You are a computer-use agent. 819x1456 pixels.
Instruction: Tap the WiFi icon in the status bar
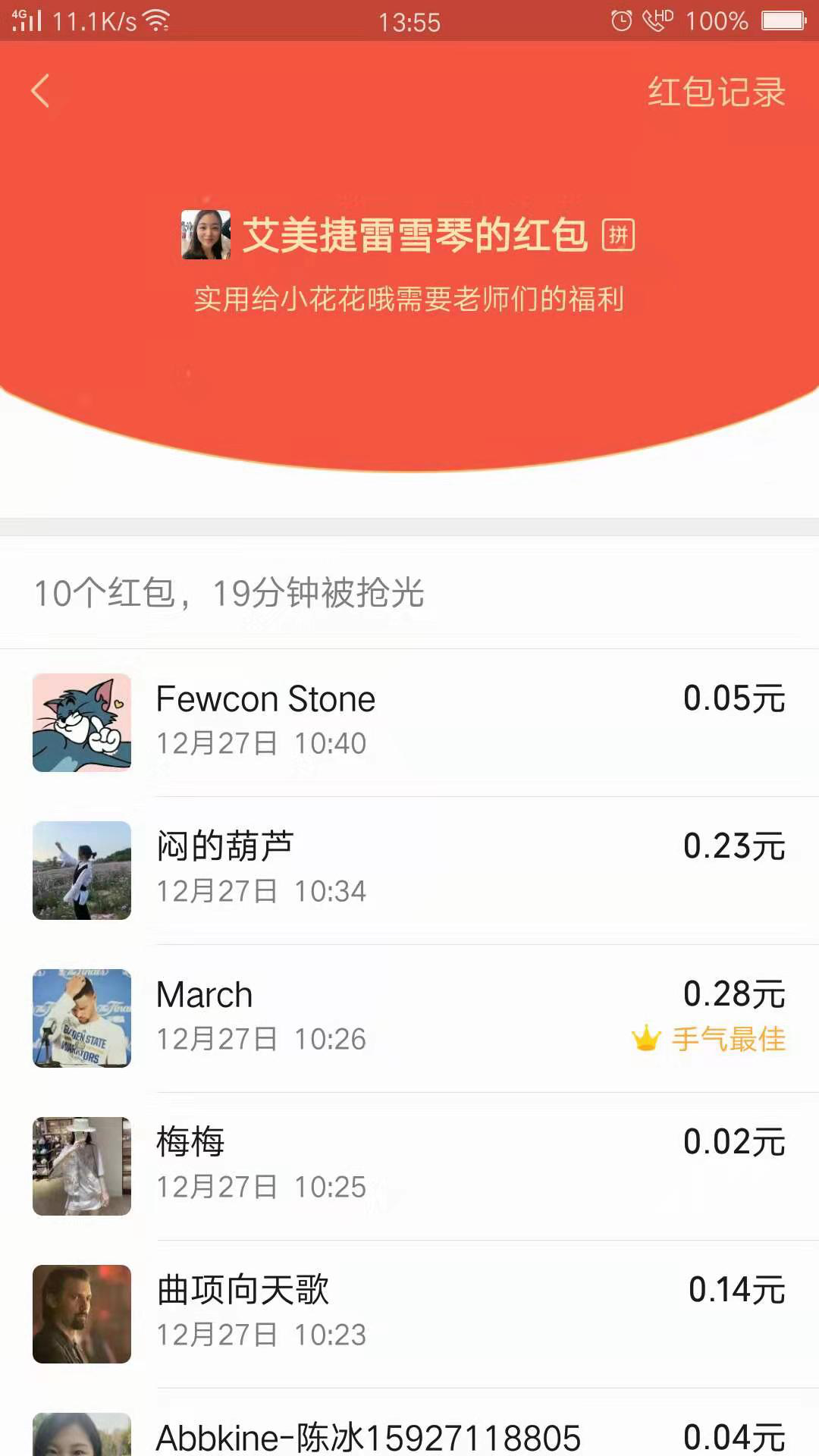tap(156, 21)
